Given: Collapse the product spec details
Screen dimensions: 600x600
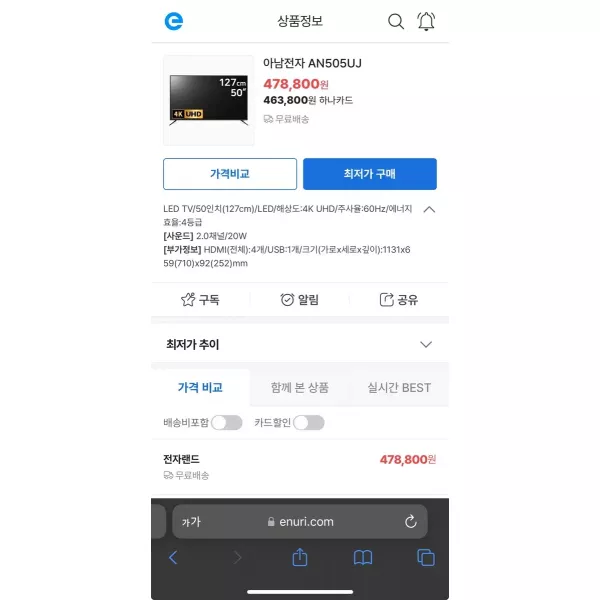Looking at the screenshot, I should pos(429,210).
